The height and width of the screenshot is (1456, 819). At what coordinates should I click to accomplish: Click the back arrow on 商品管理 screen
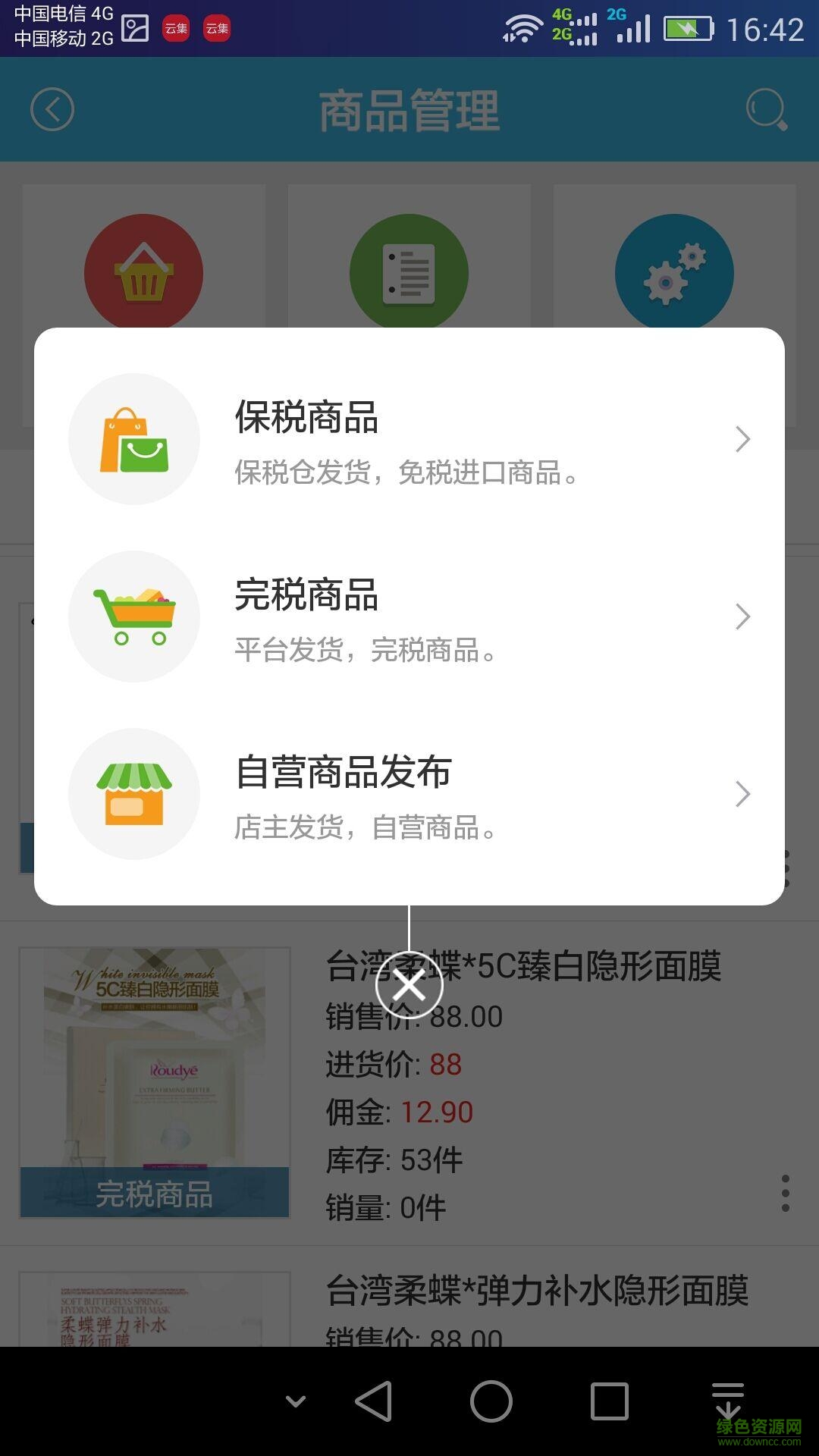(x=50, y=108)
